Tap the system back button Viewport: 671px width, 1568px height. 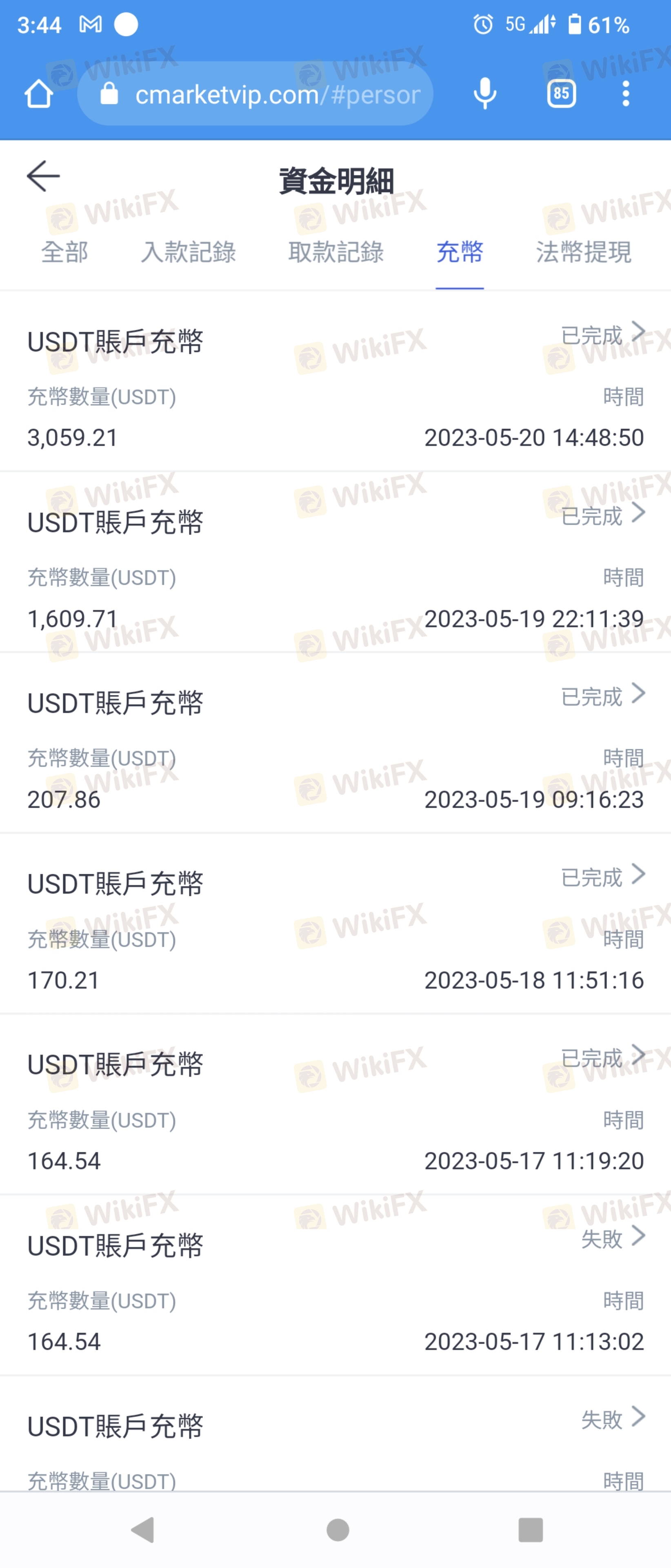point(144,1530)
